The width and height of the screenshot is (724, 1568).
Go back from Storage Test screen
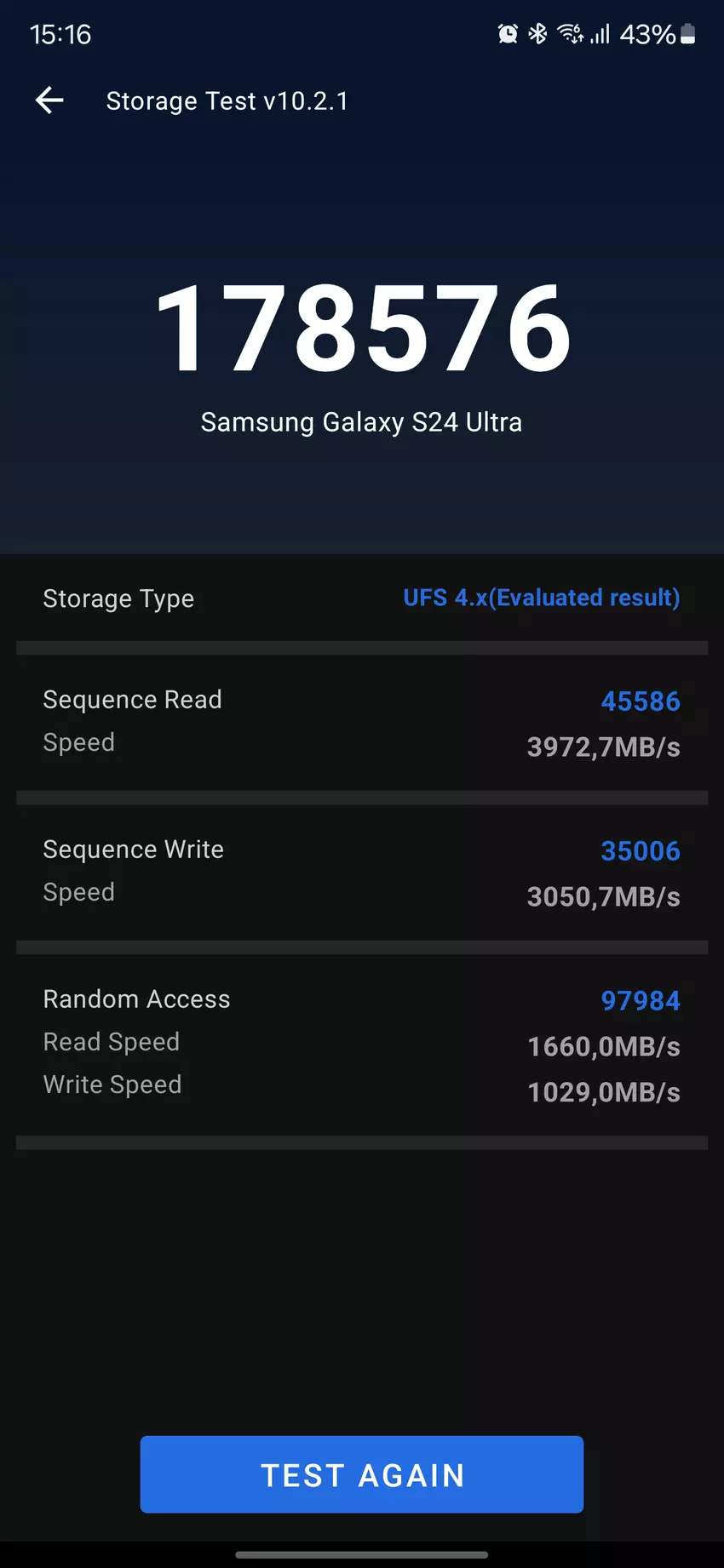[49, 100]
